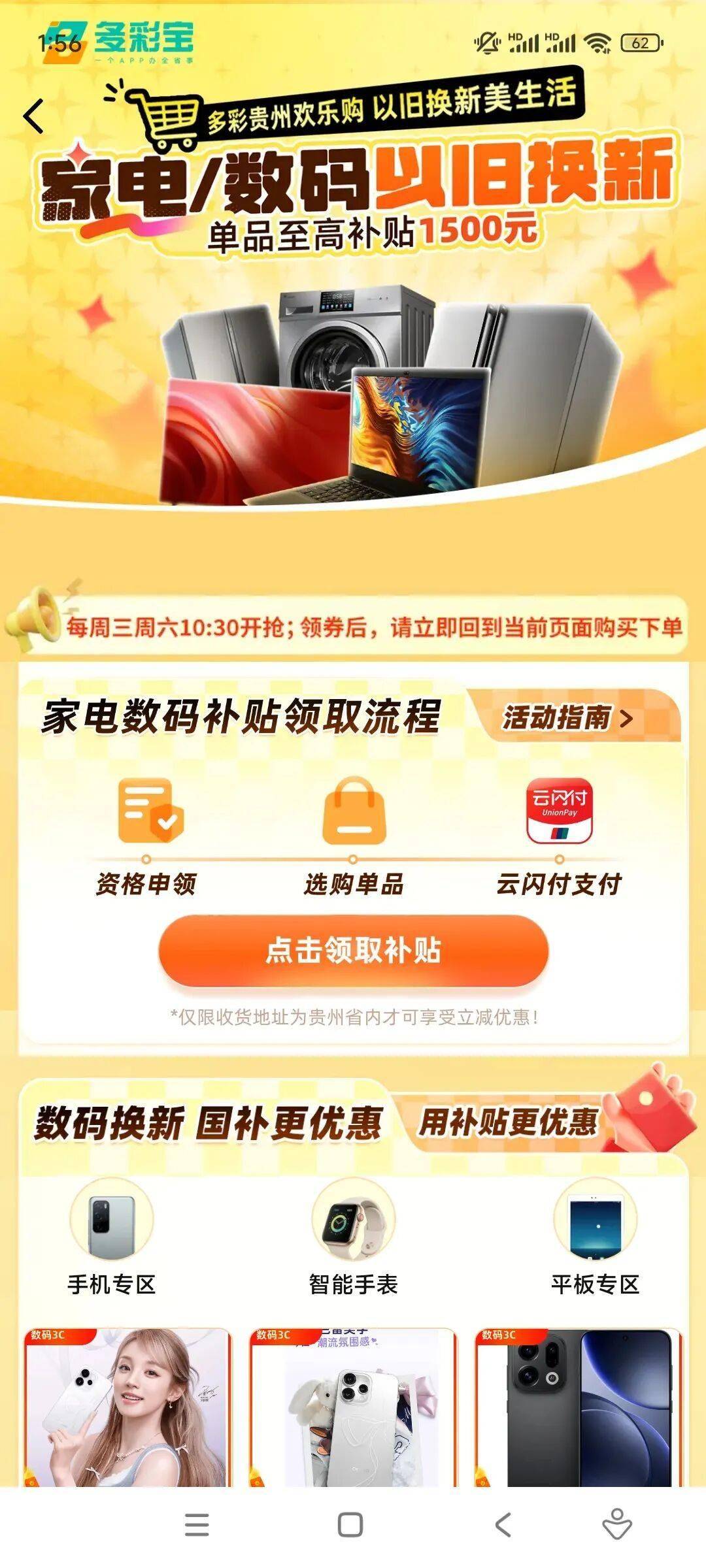Open the 手机专区 phone section
The height and width of the screenshot is (1568, 706).
[x=112, y=1237]
